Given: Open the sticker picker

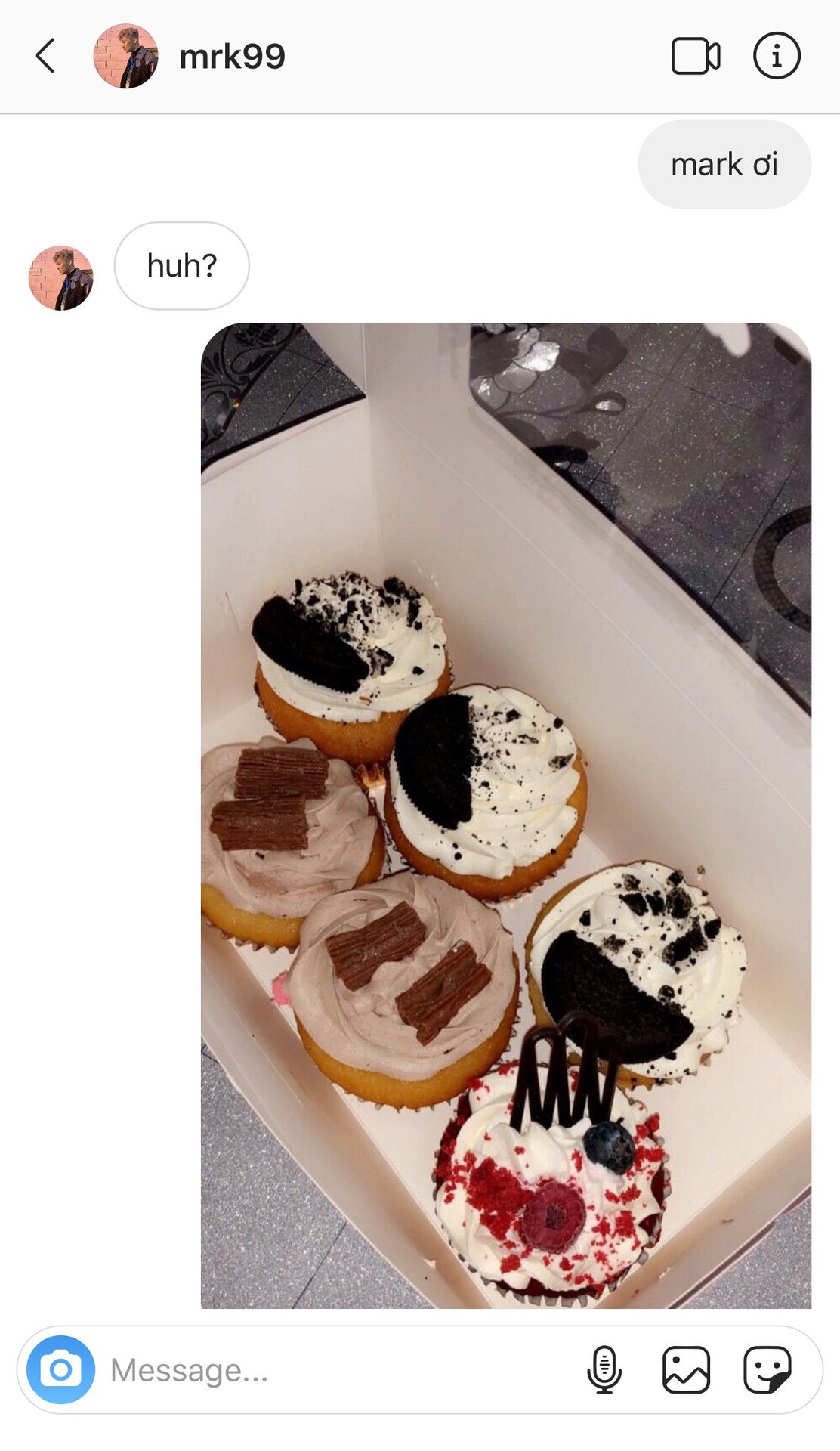Looking at the screenshot, I should tap(767, 1369).
